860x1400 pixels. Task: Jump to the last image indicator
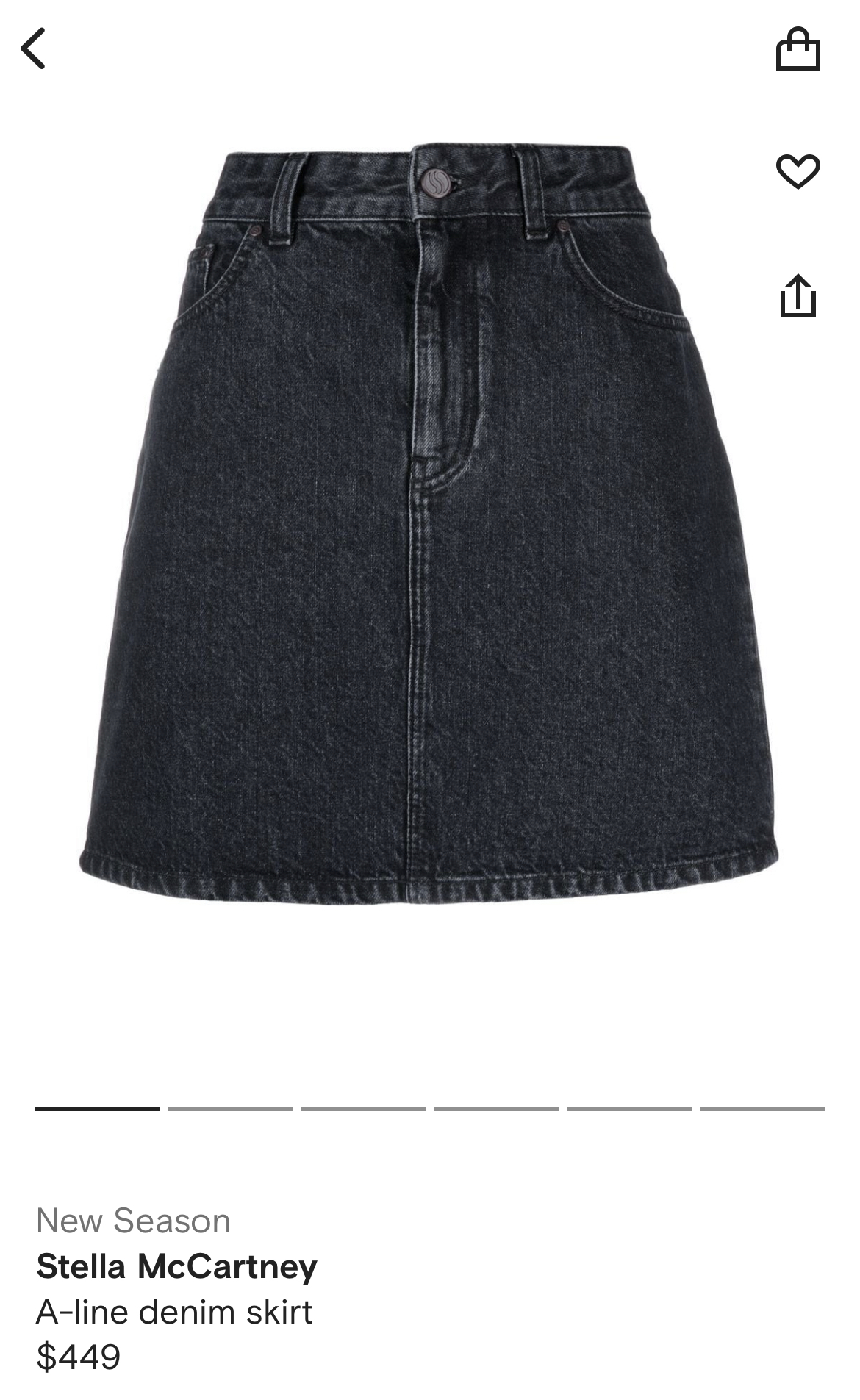[x=762, y=1108]
